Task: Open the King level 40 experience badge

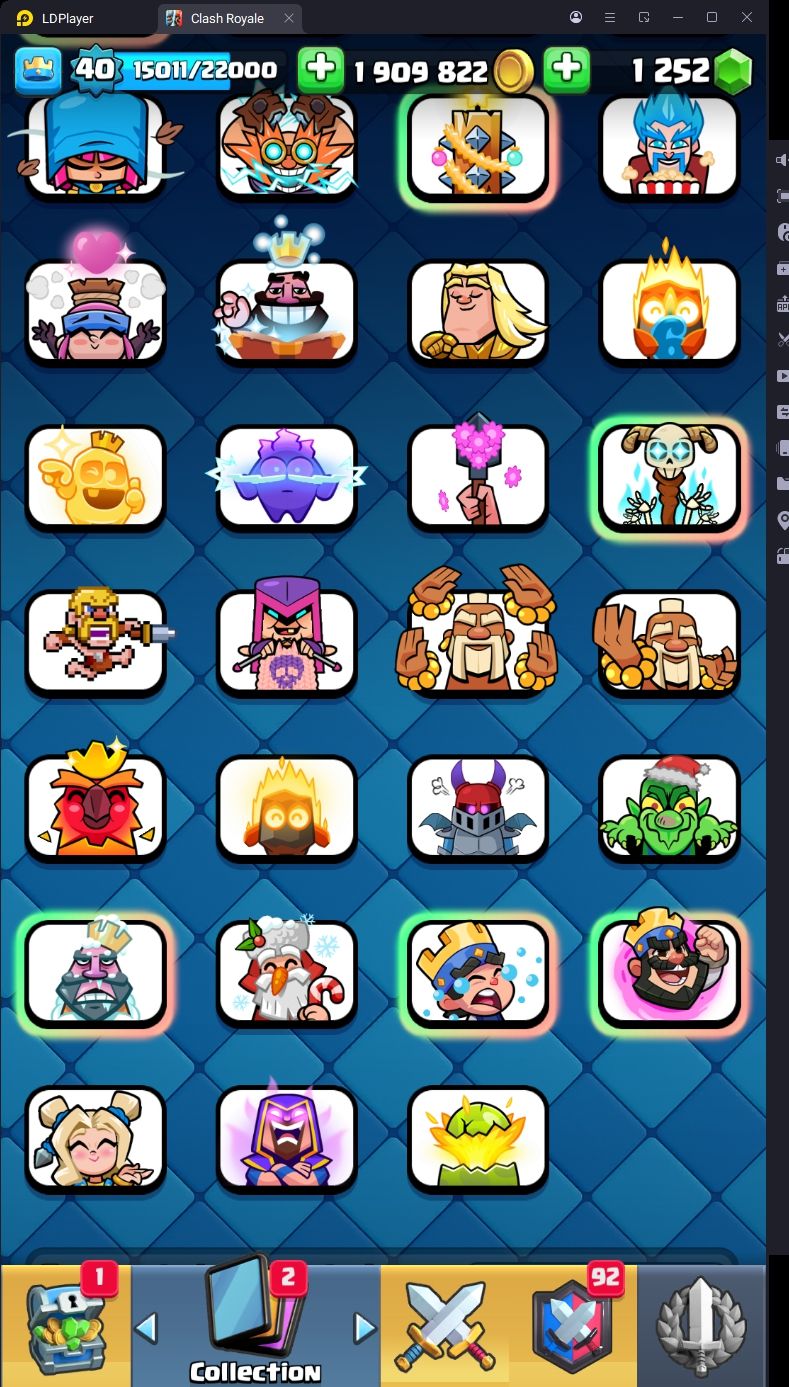Action: (96, 69)
